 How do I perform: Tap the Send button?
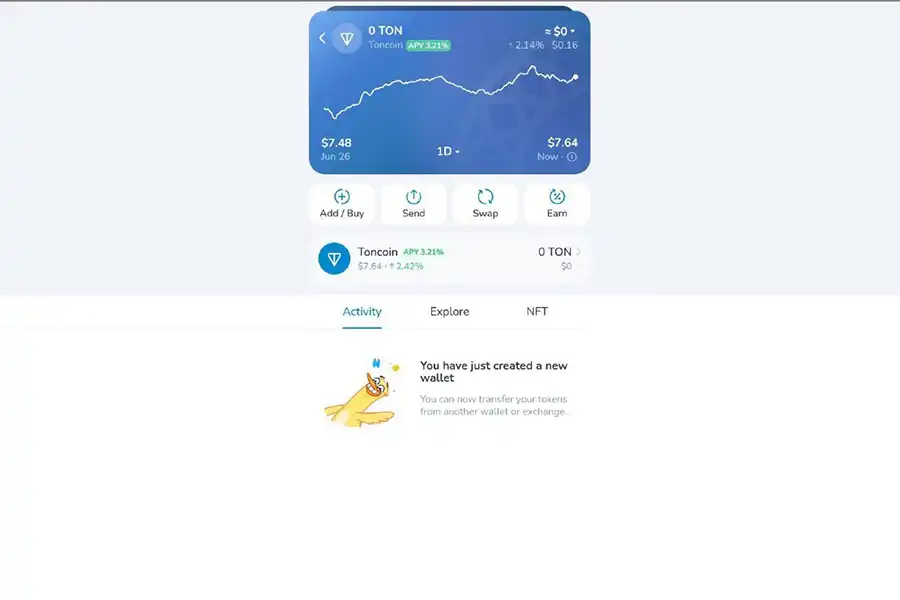413,203
